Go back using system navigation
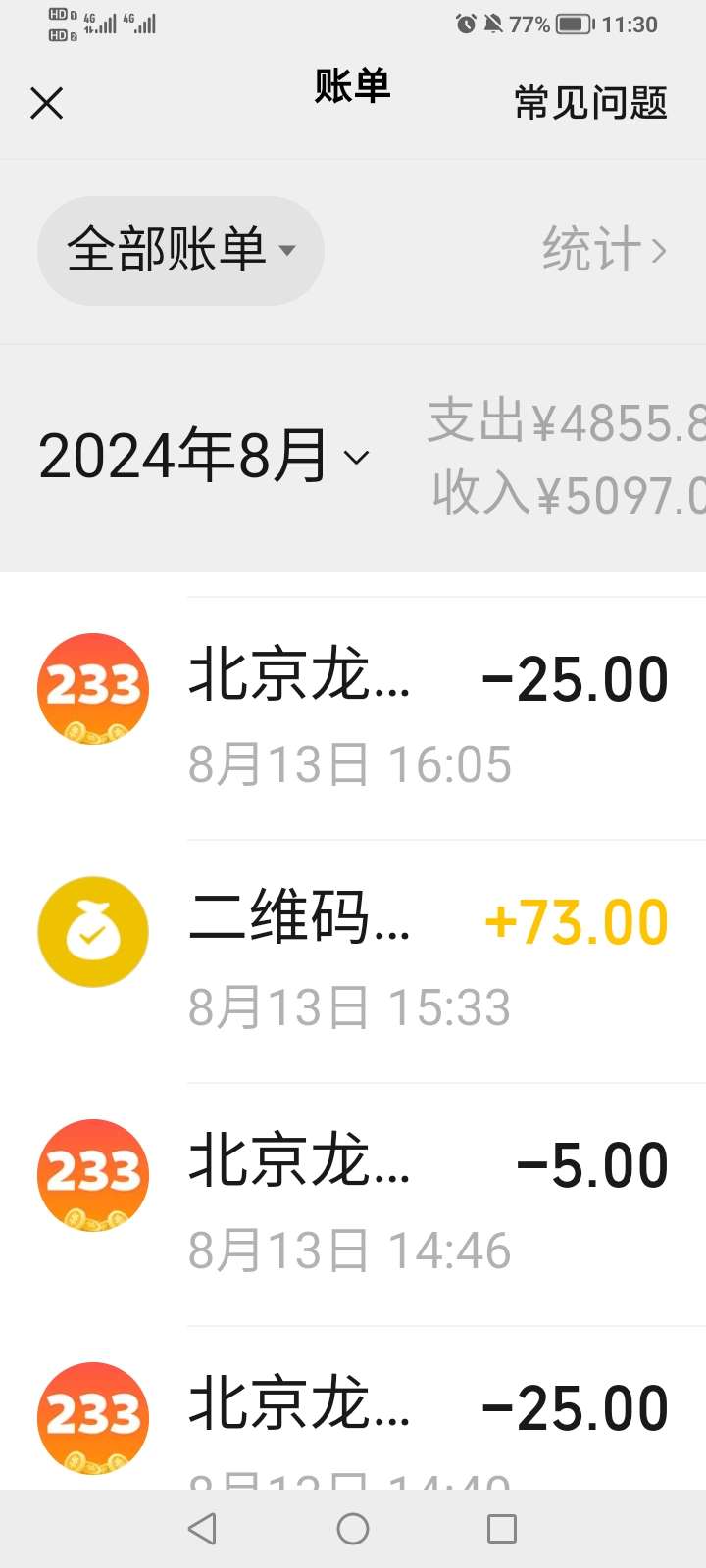The height and width of the screenshot is (1568, 706). (202, 1529)
